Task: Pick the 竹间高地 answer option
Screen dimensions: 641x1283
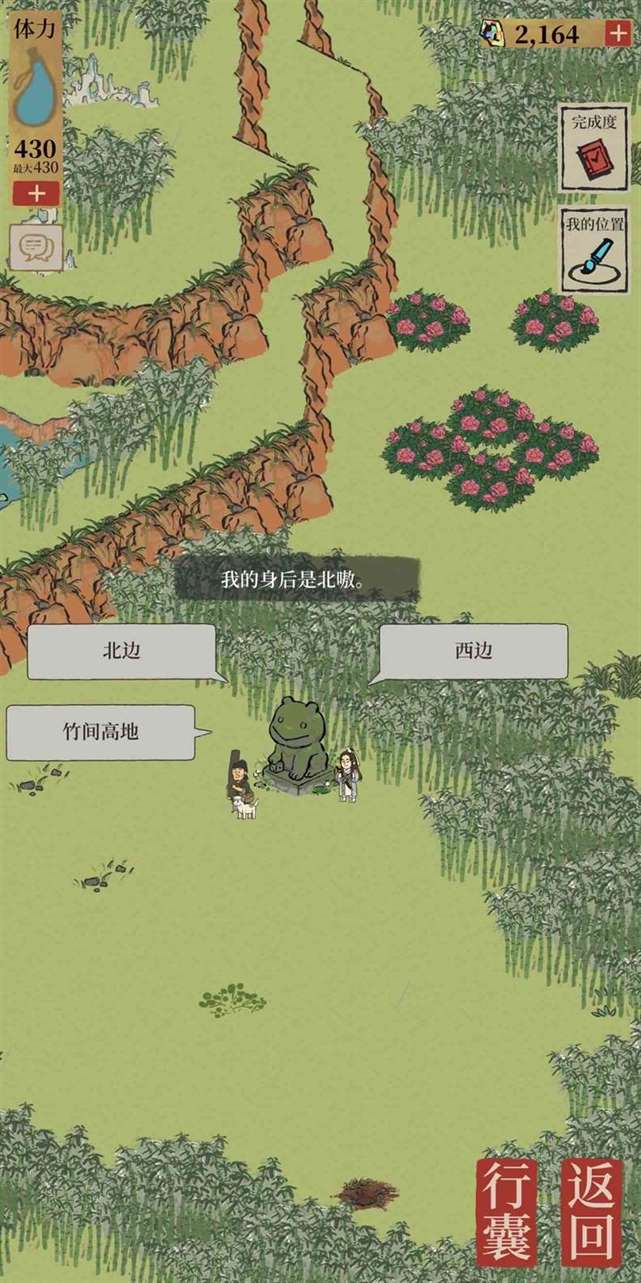Action: click(100, 732)
